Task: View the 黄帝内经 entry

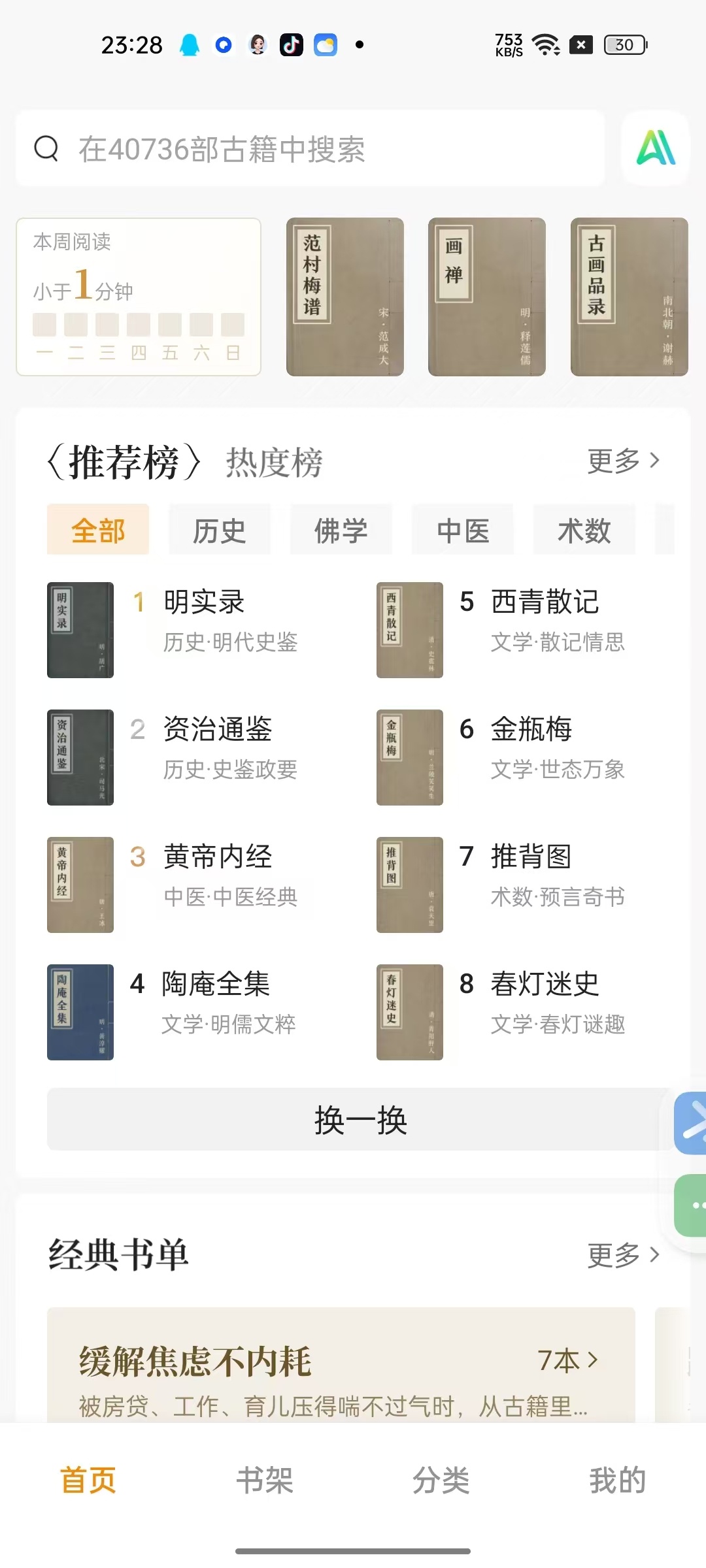Action: (x=217, y=857)
